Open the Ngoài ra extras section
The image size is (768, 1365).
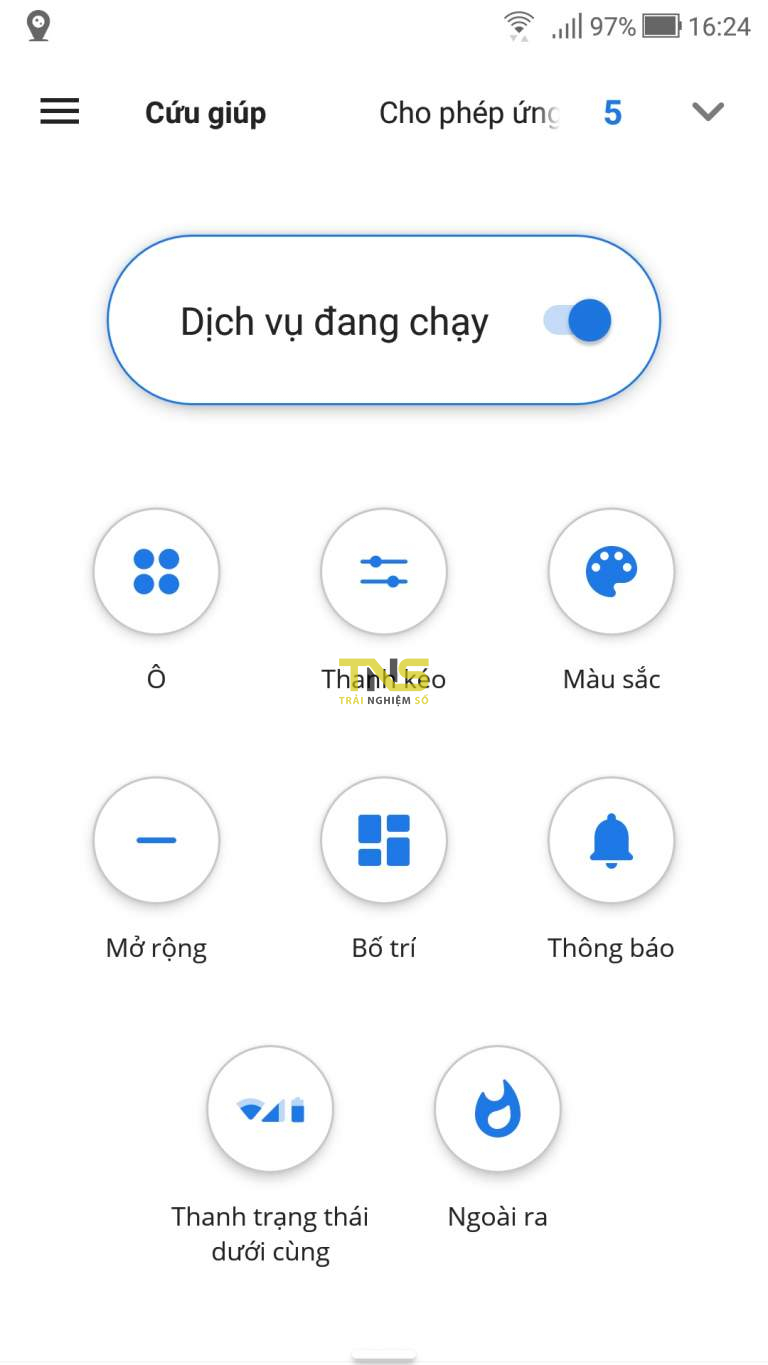(x=497, y=1109)
